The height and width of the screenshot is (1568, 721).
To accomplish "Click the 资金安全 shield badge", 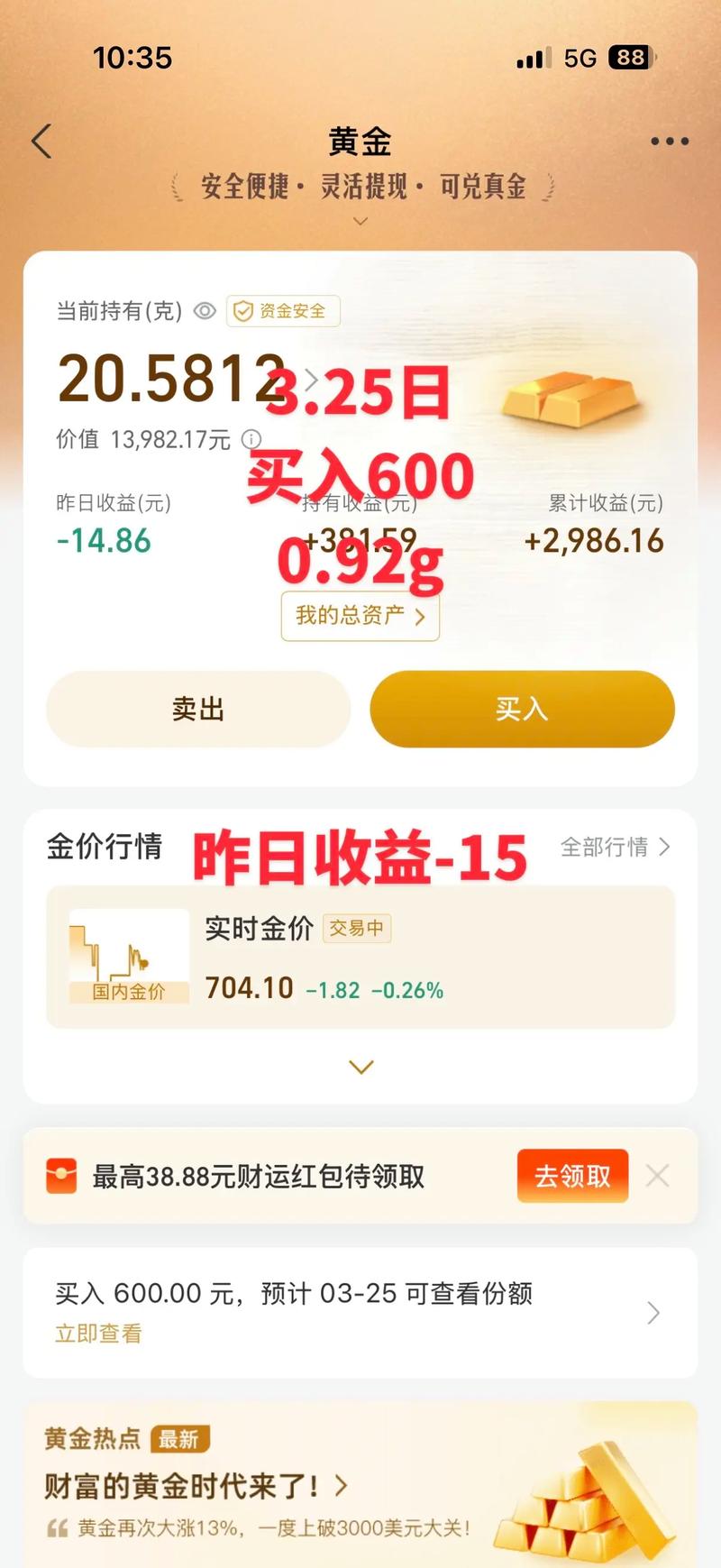I will coord(282,312).
